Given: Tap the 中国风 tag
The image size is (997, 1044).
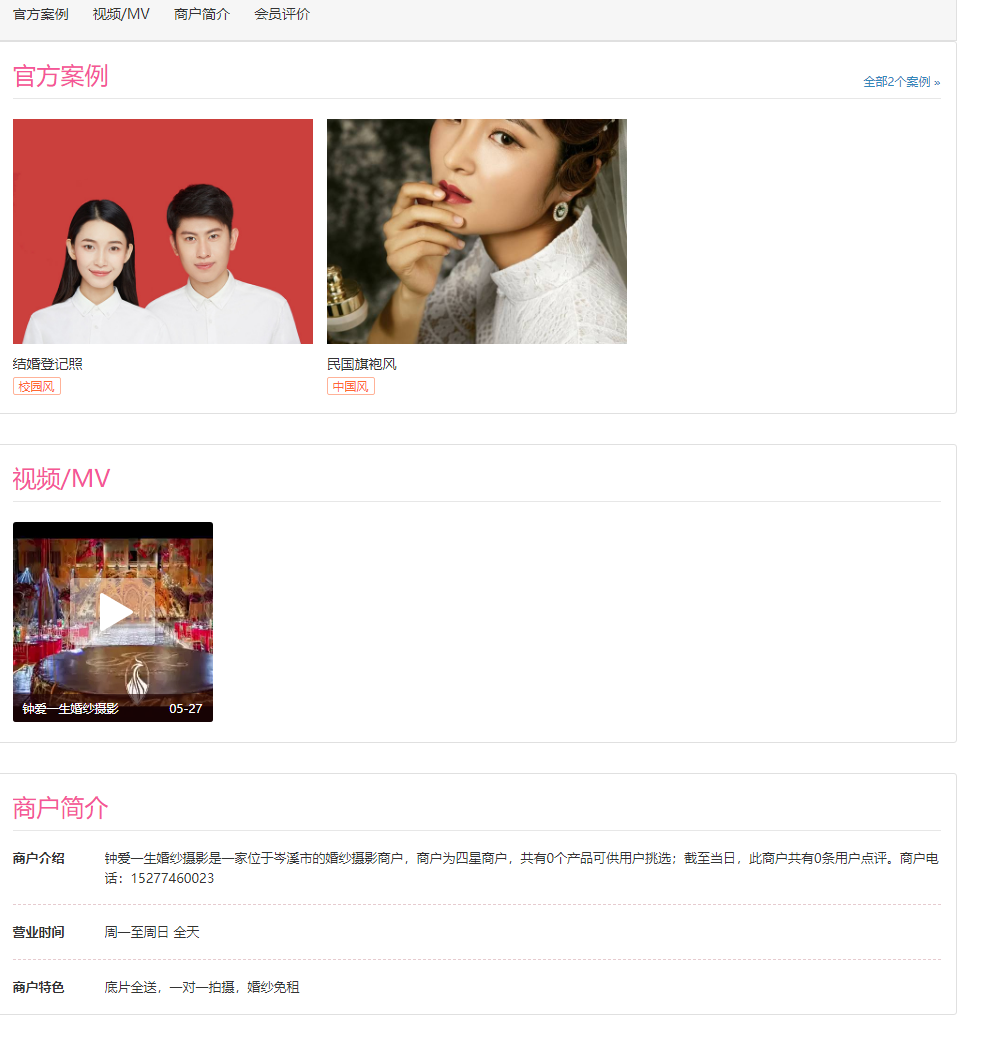Looking at the screenshot, I should [x=351, y=386].
